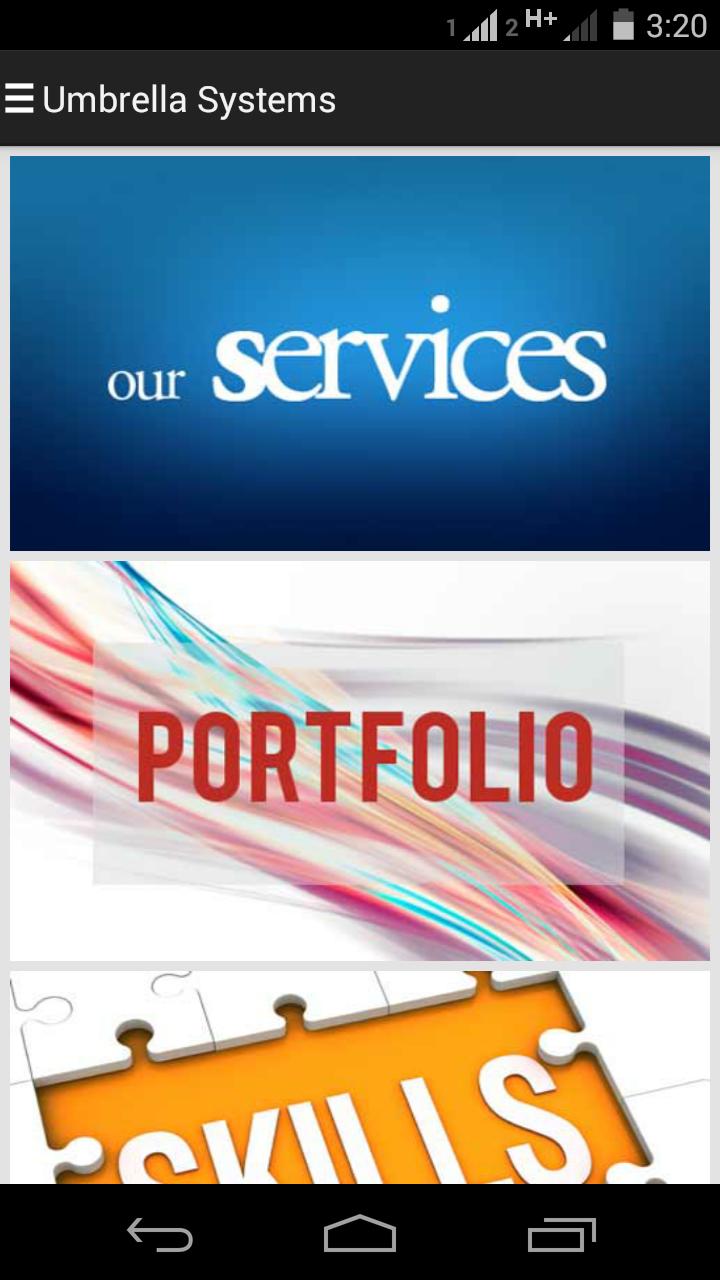Open the Portfolio tile

360,760
